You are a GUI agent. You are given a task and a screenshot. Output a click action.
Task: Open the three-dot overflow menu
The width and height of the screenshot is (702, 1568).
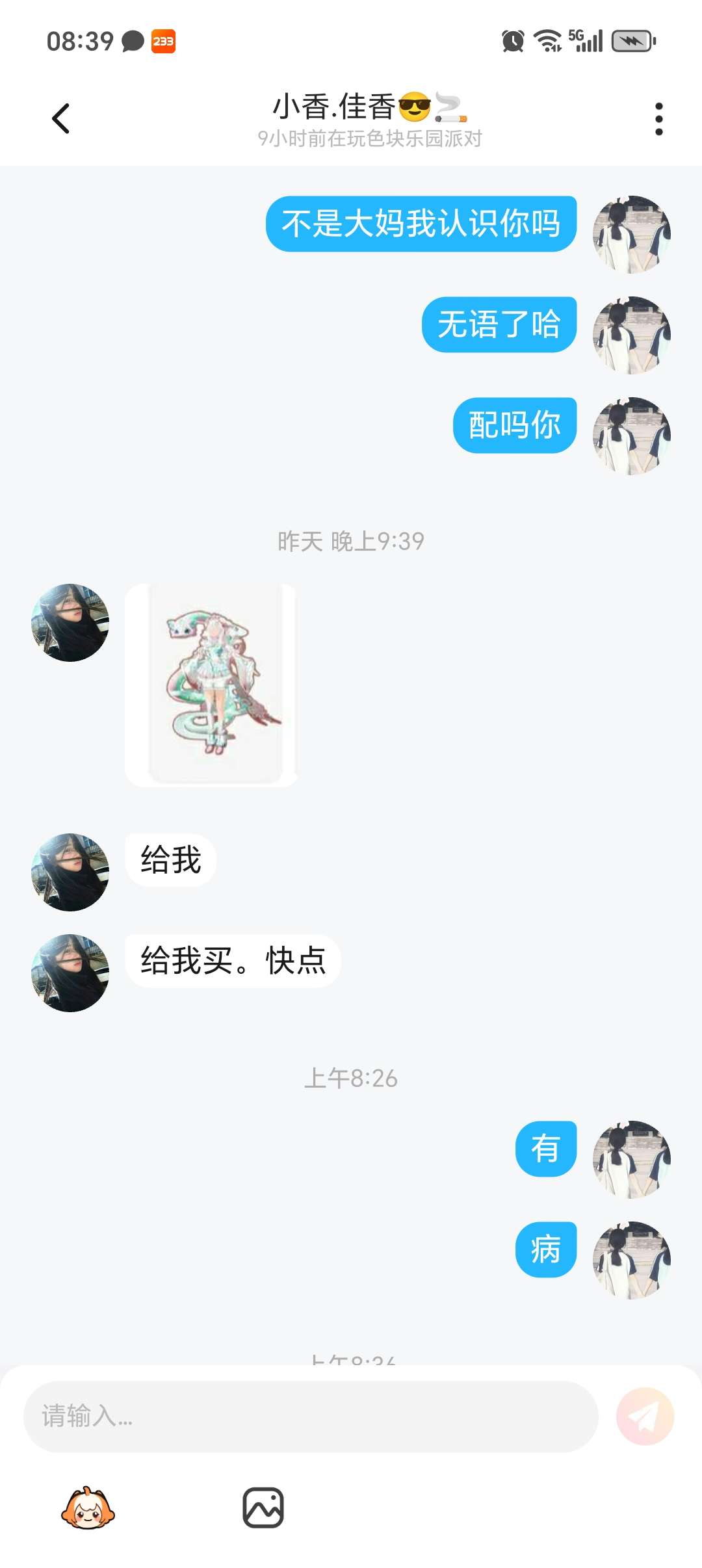658,119
